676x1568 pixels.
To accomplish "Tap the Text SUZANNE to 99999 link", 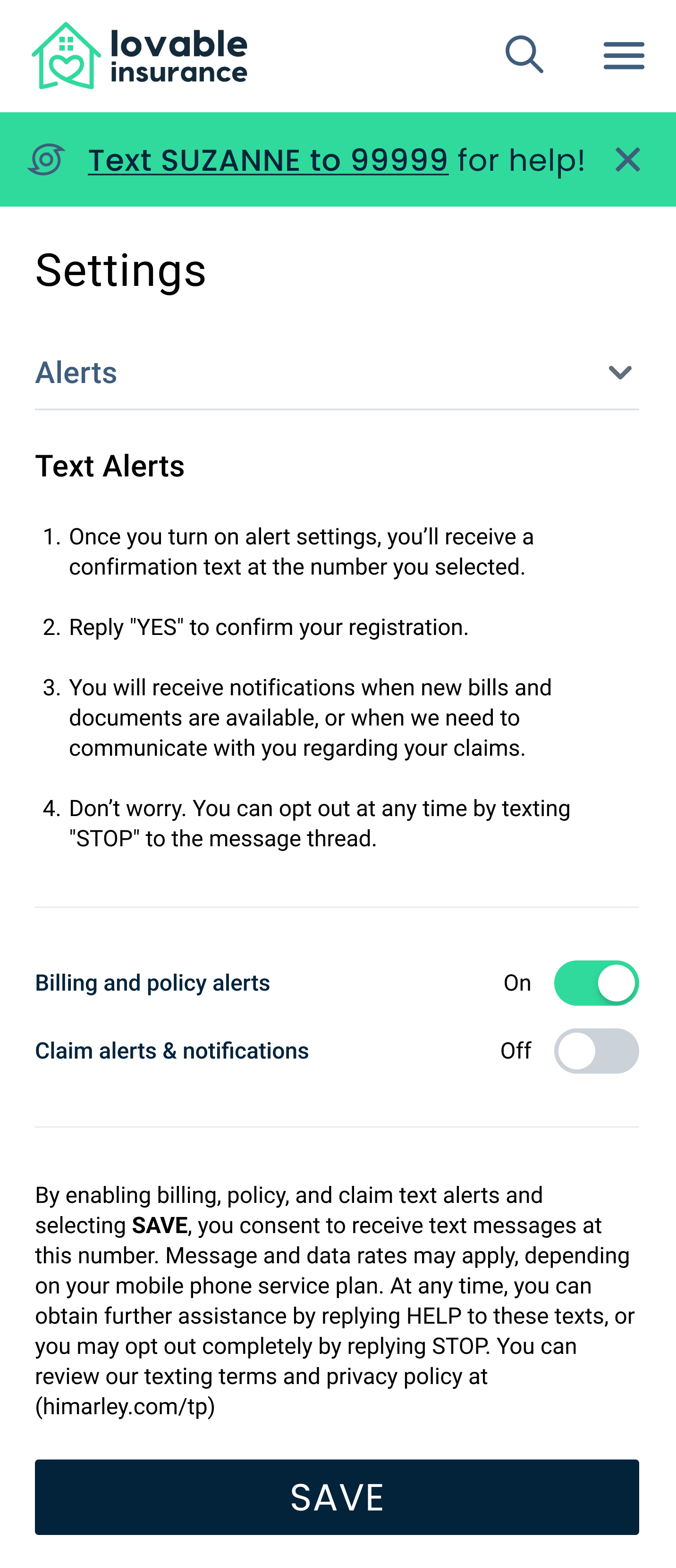I will coord(268,160).
